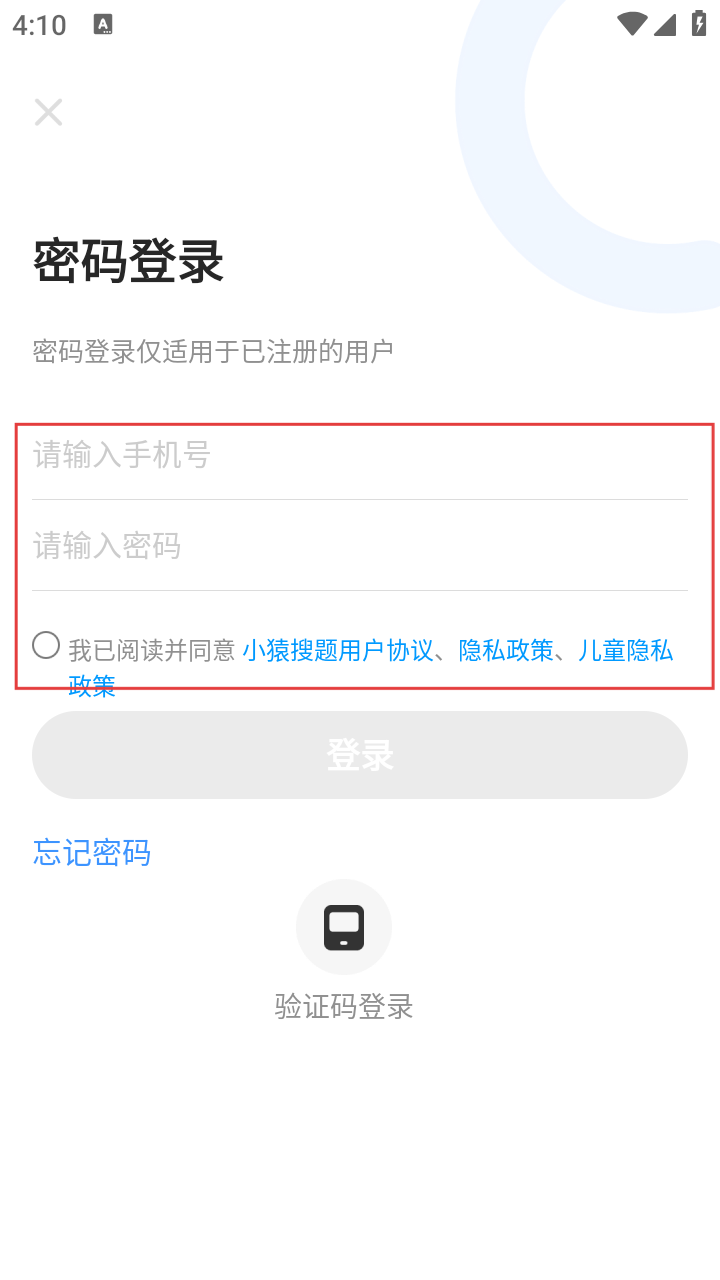Open 忘记密码 to reset password
The image size is (720, 1280).
click(92, 852)
